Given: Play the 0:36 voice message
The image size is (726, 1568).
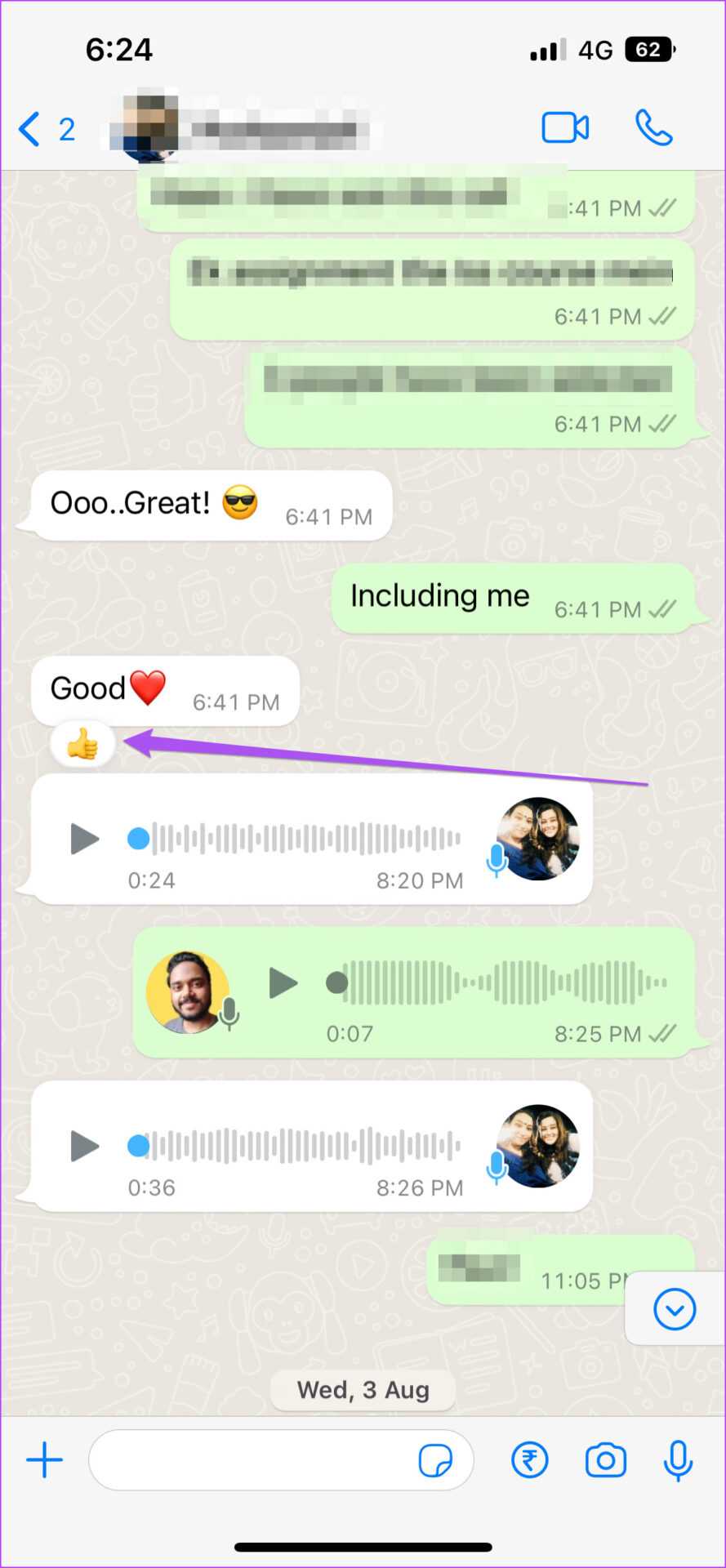Looking at the screenshot, I should 84,1146.
